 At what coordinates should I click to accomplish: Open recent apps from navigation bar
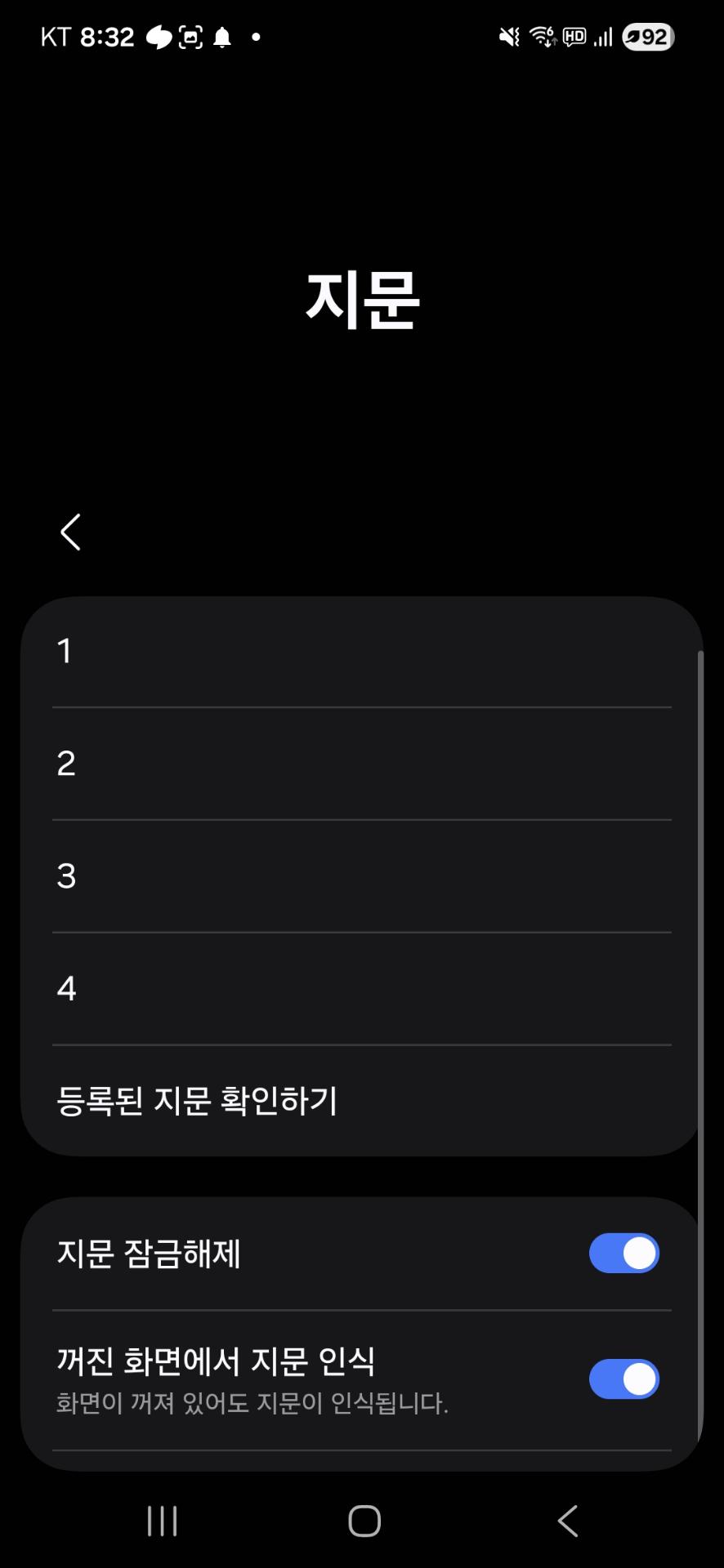pos(162,1521)
